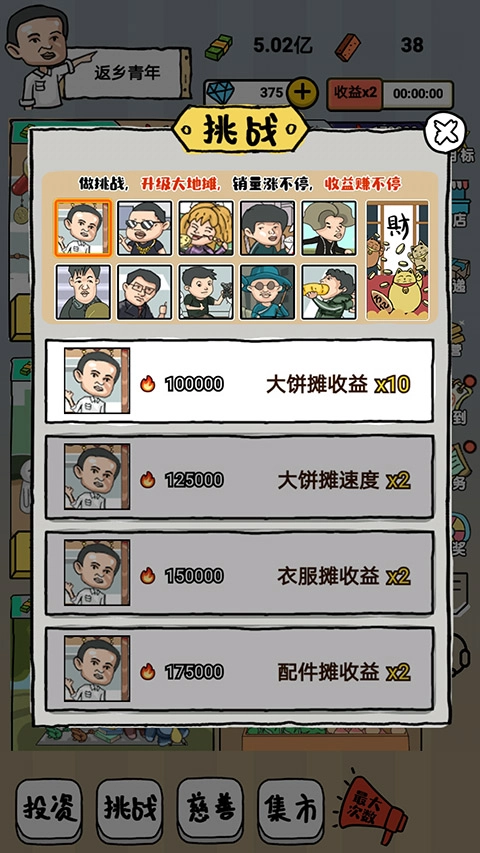Viewport: 480px width, 853px height.
Task: Choose the challenger eating corn
Action: point(329,292)
